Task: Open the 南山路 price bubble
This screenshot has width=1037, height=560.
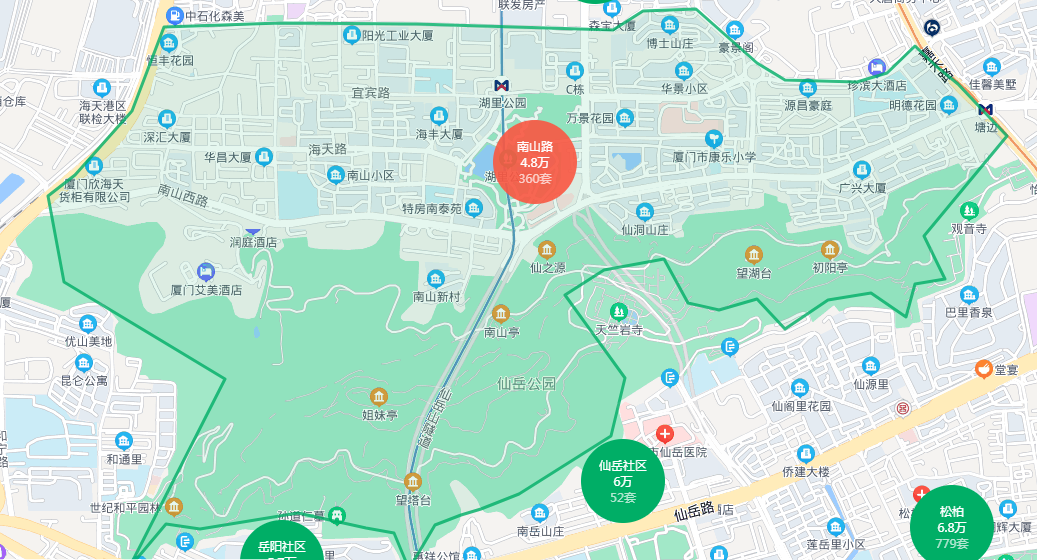Action: 535,162
